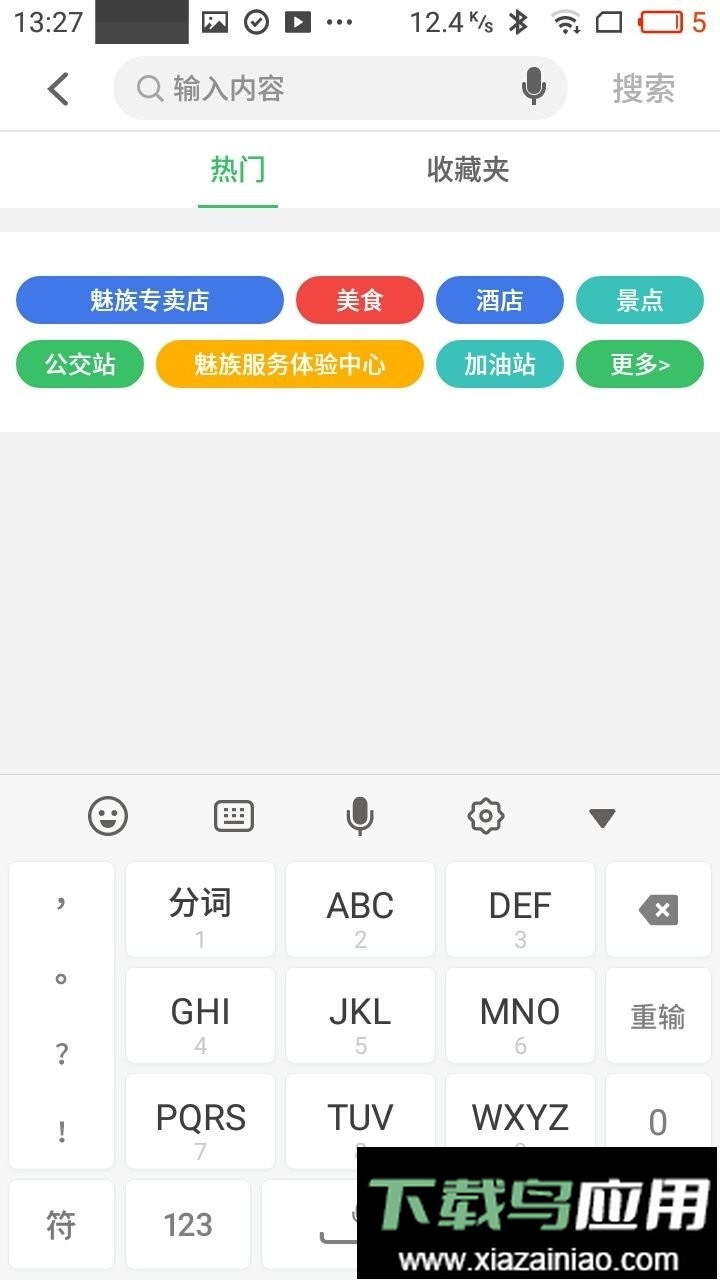720x1280 pixels.
Task: Tap the back arrow to exit search
Action: tap(57, 88)
